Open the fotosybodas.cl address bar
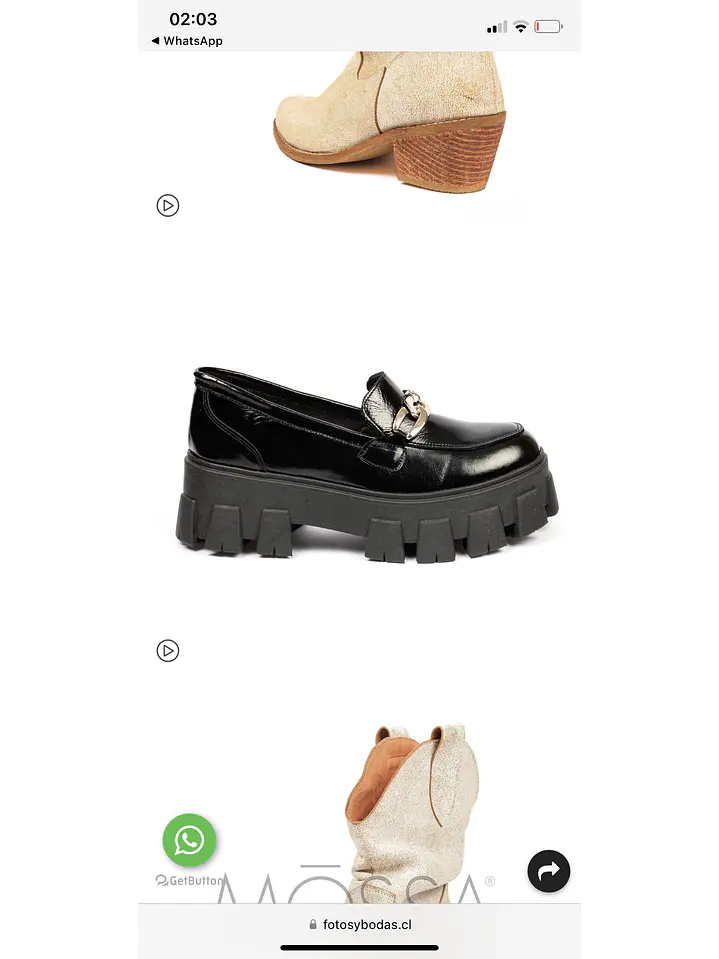The image size is (719, 959). [x=360, y=925]
